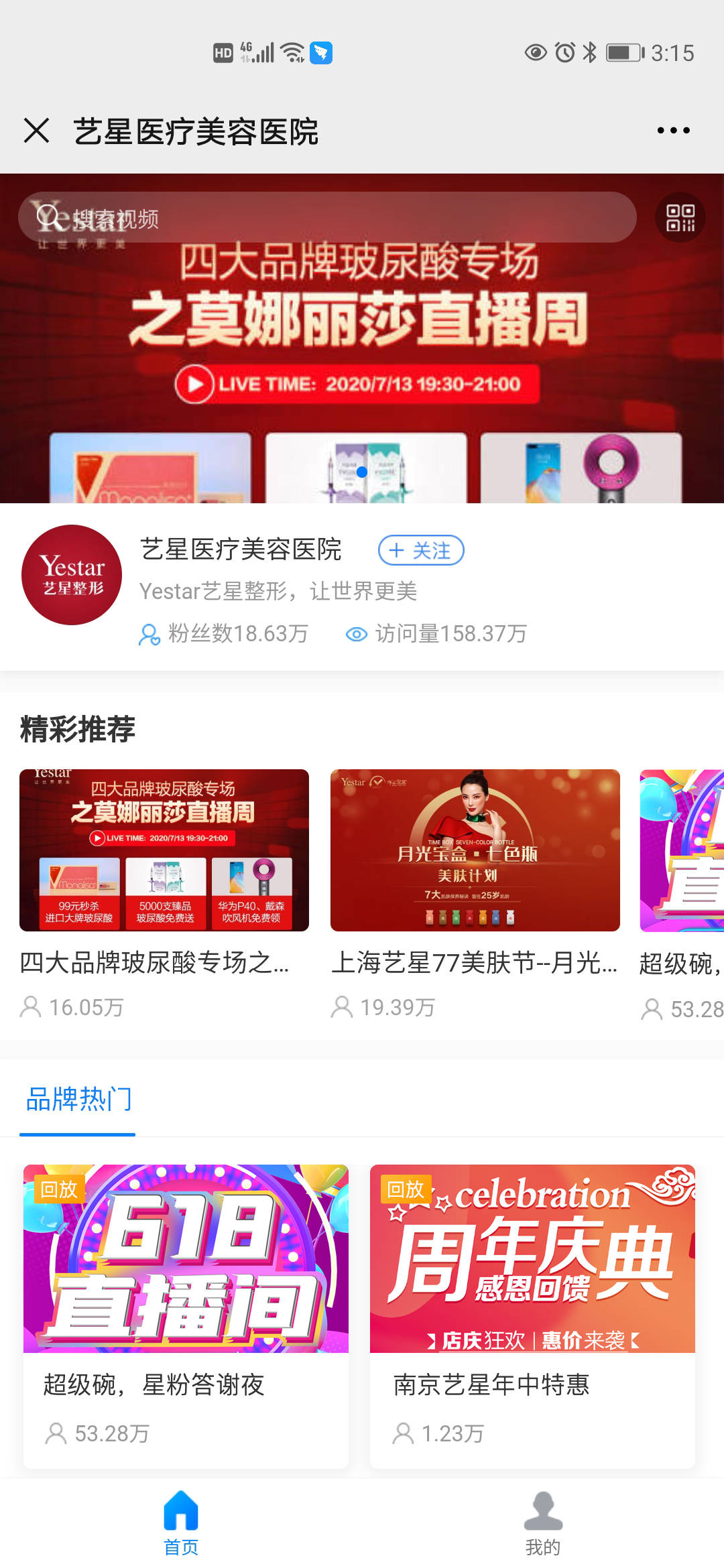Image resolution: width=724 pixels, height=1568 pixels.
Task: Tap the 搜索视频 search box
Action: (327, 217)
